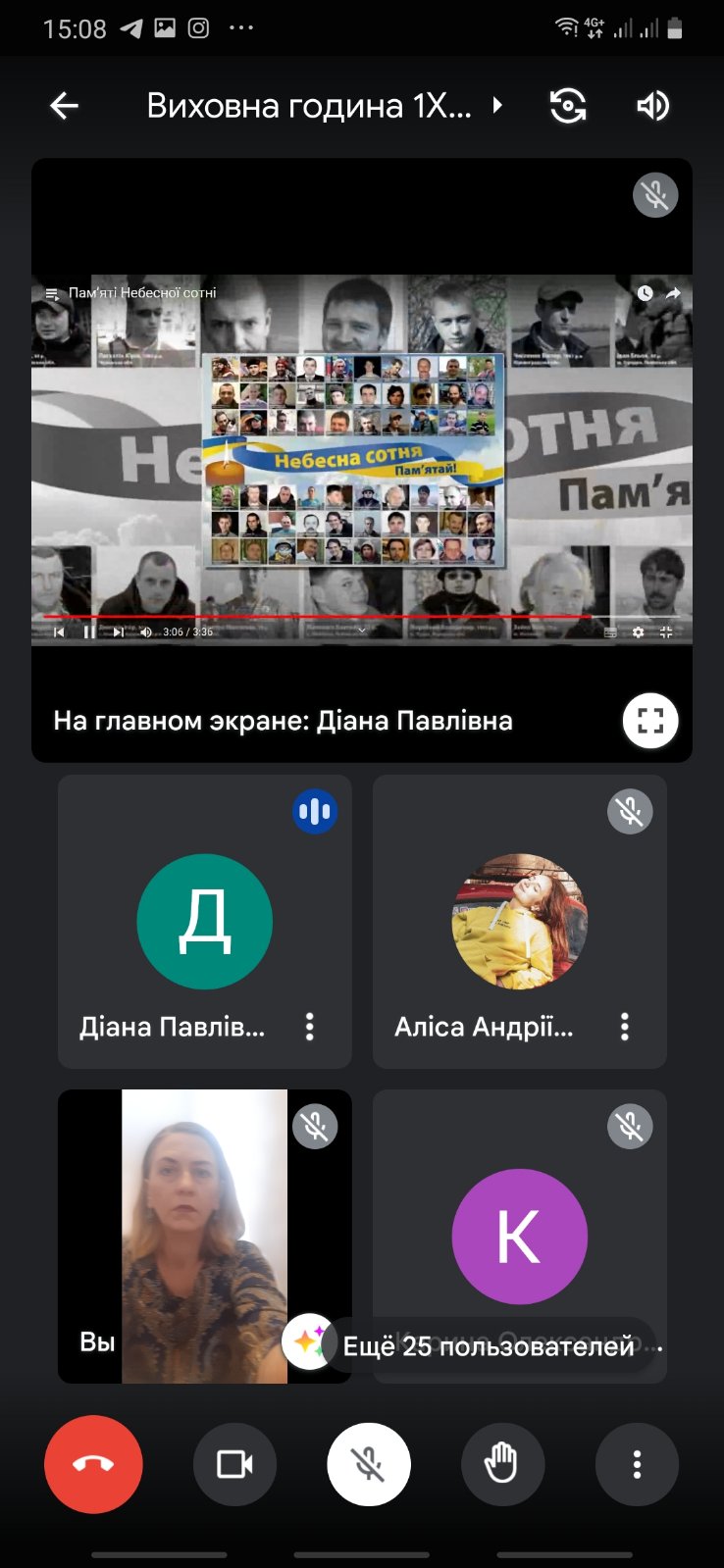The height and width of the screenshot is (1568, 724).
Task: Open options for Аліса Андрії's tile
Action: coord(625,1027)
